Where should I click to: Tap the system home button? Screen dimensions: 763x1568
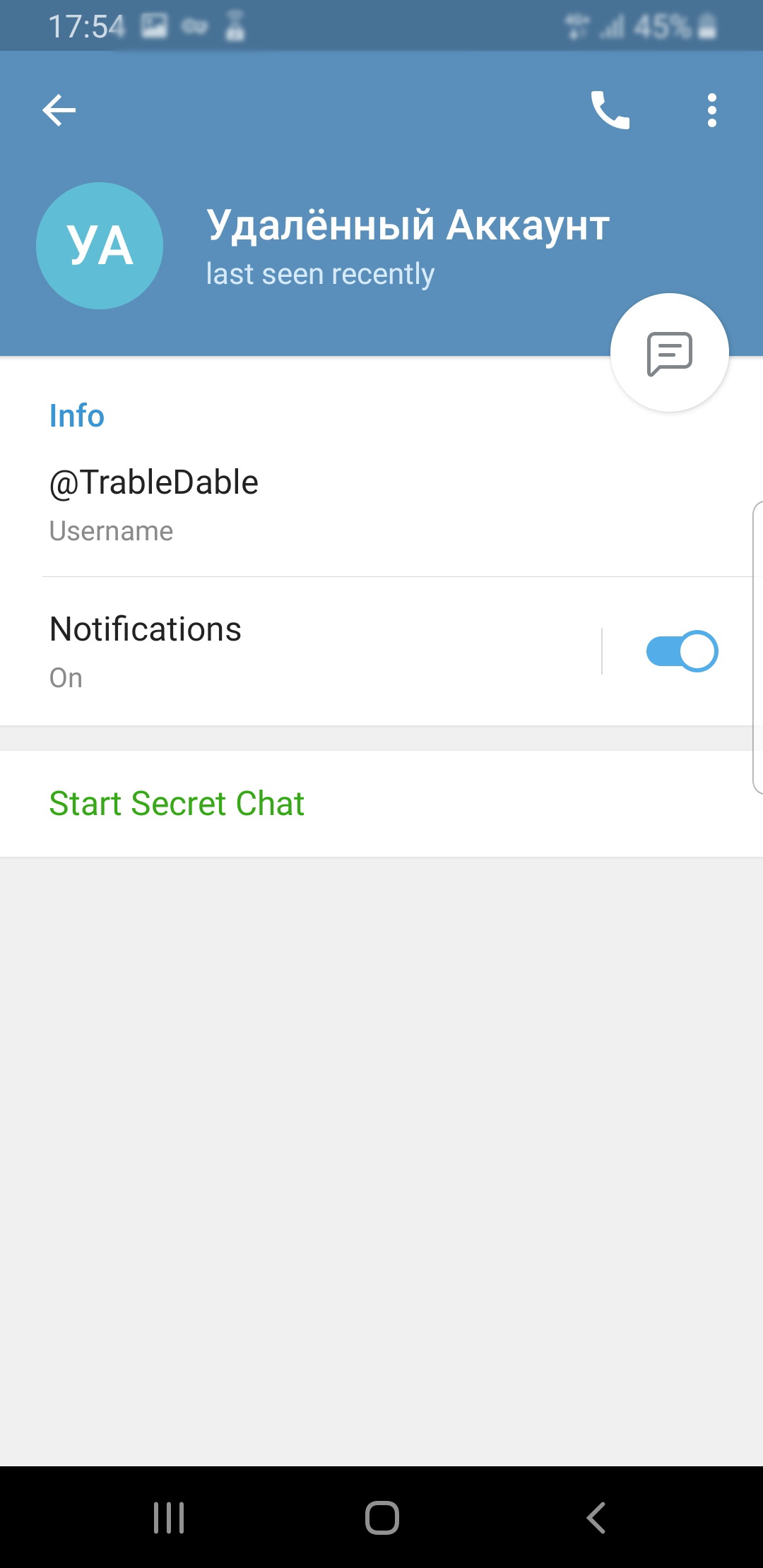tap(382, 1517)
